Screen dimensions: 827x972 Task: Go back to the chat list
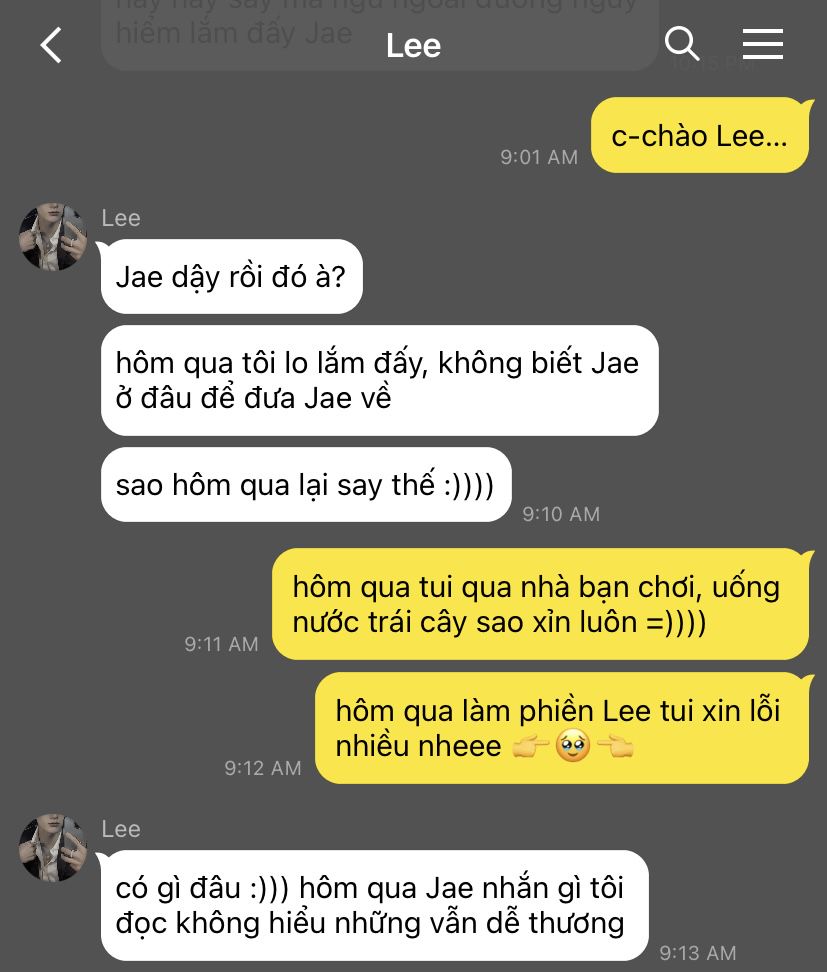[51, 45]
